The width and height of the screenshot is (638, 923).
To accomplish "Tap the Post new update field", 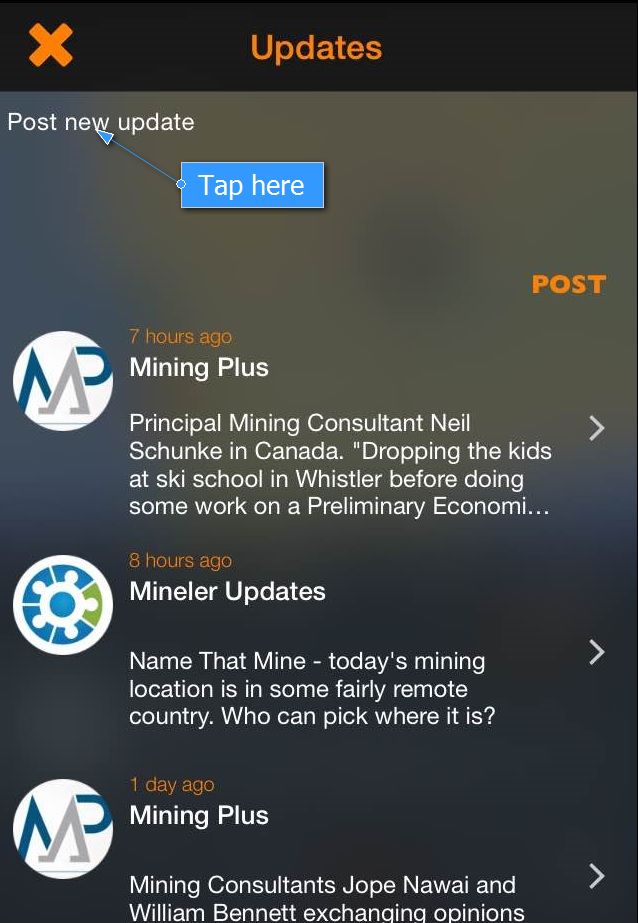I will pos(101,123).
